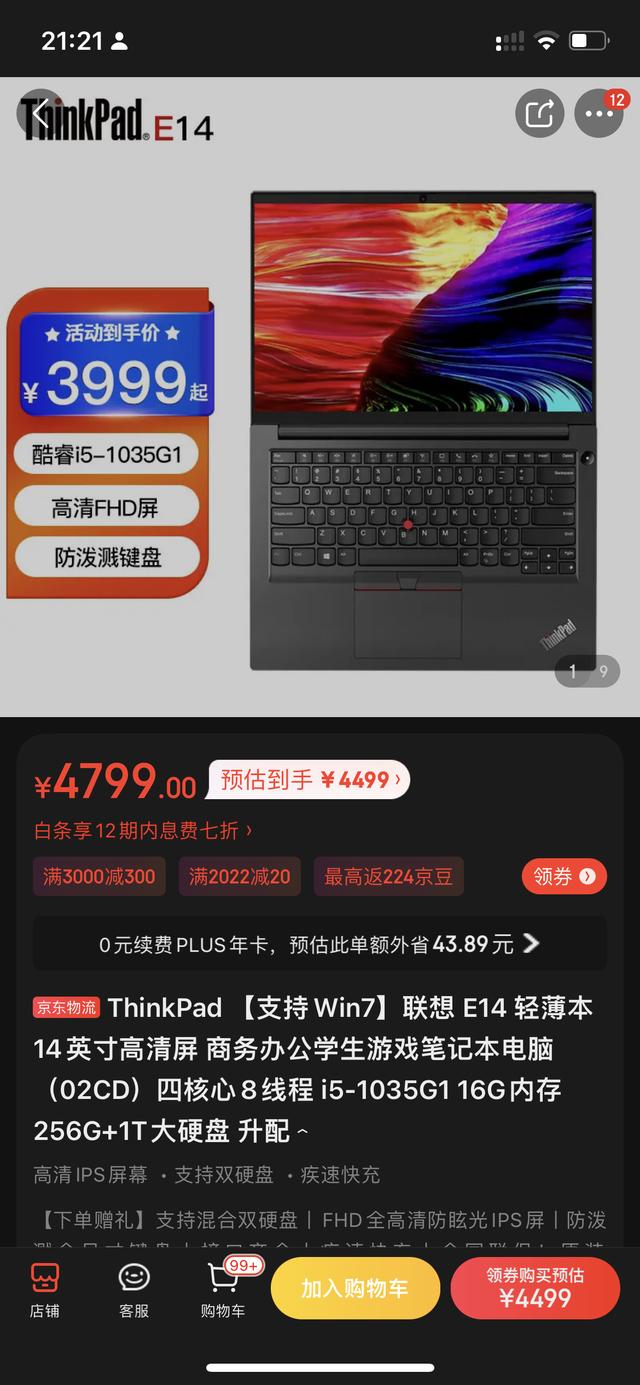The image size is (640, 1385).
Task: Open the PLUS 年卡 renewal savings banner
Action: click(320, 943)
